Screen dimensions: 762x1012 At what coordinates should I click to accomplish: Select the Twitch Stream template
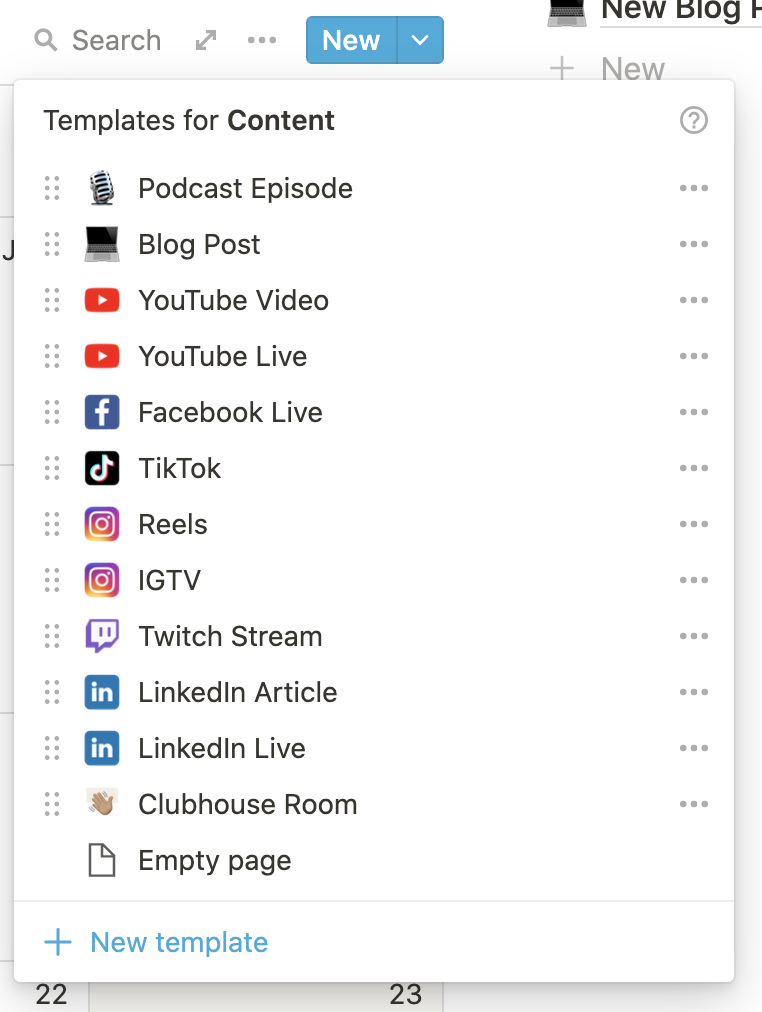(230, 637)
